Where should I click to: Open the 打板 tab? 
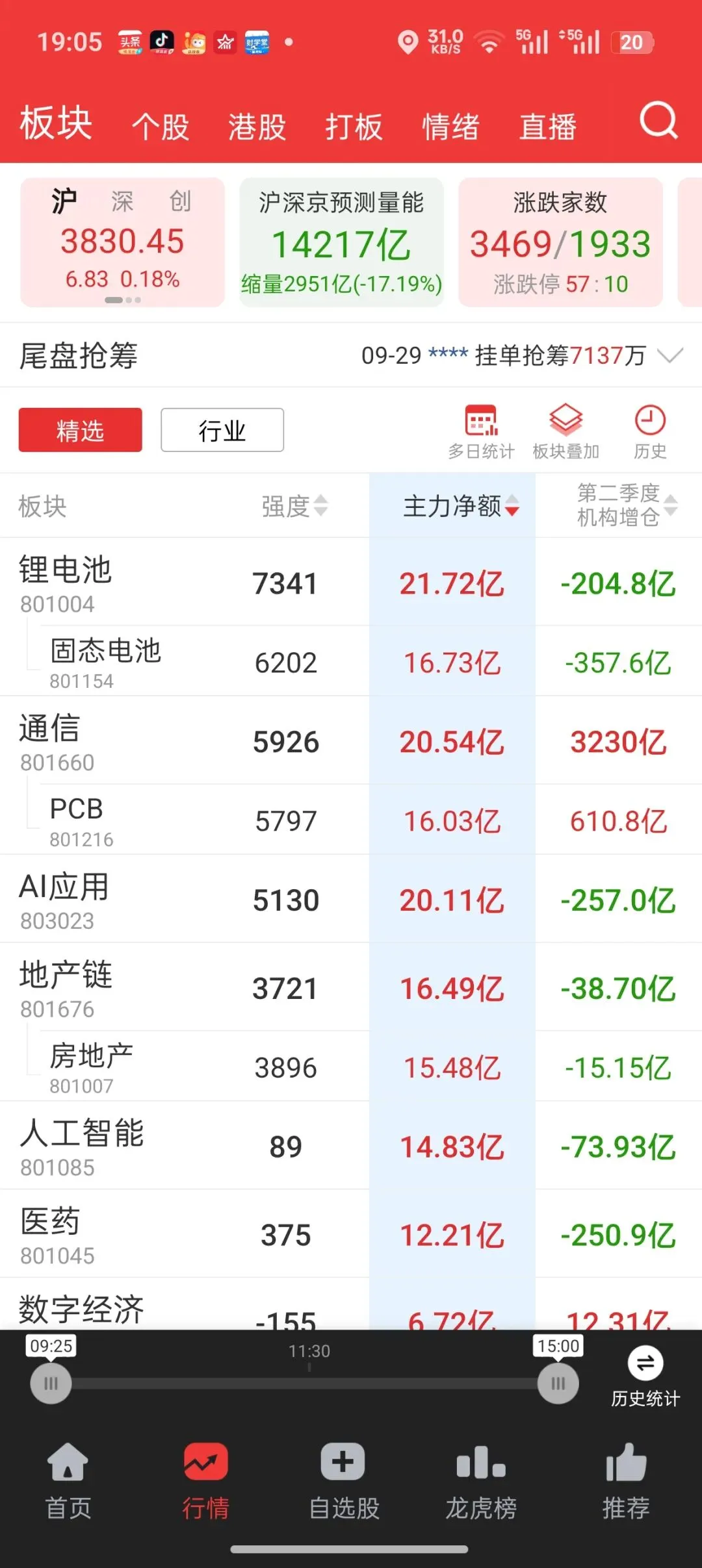point(354,126)
